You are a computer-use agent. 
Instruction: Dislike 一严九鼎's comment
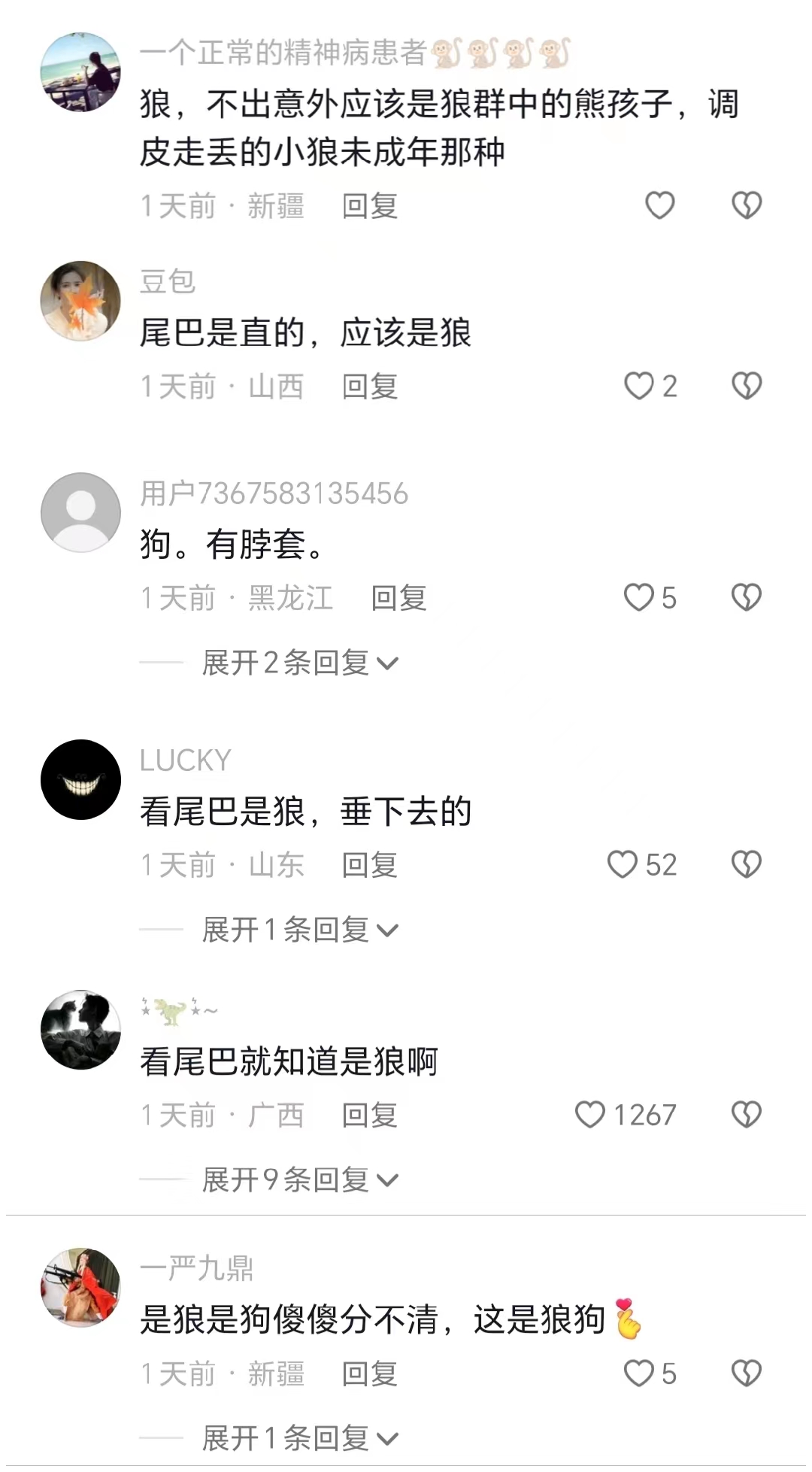click(x=747, y=1373)
